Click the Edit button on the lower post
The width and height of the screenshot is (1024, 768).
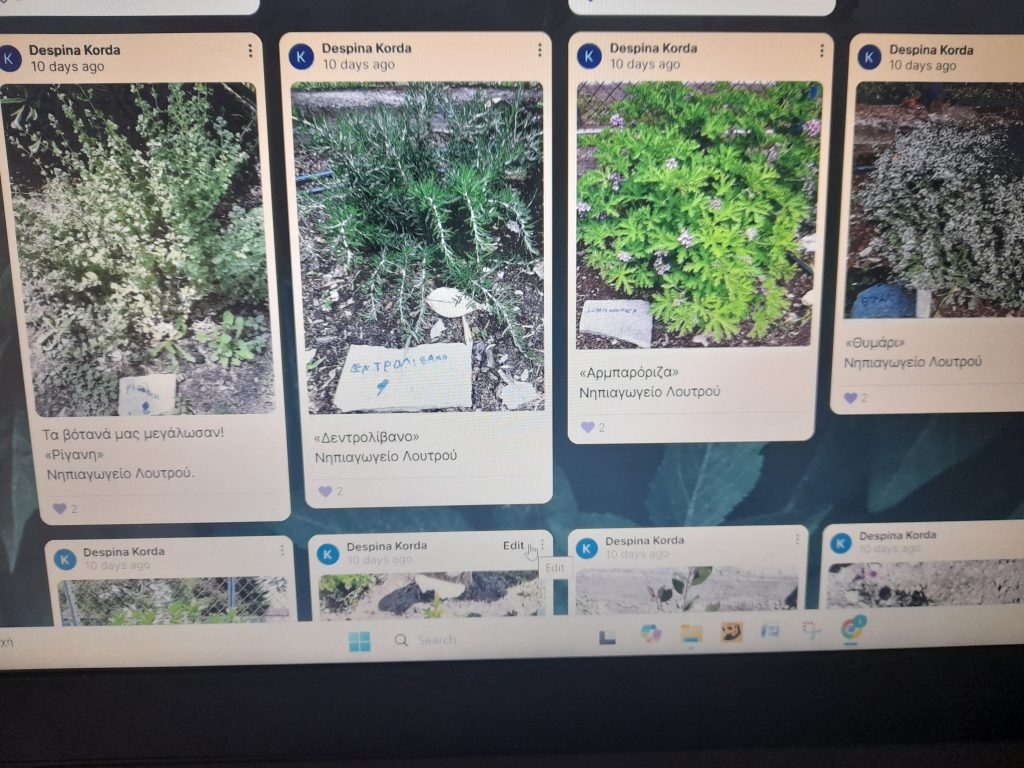pyautogui.click(x=513, y=546)
